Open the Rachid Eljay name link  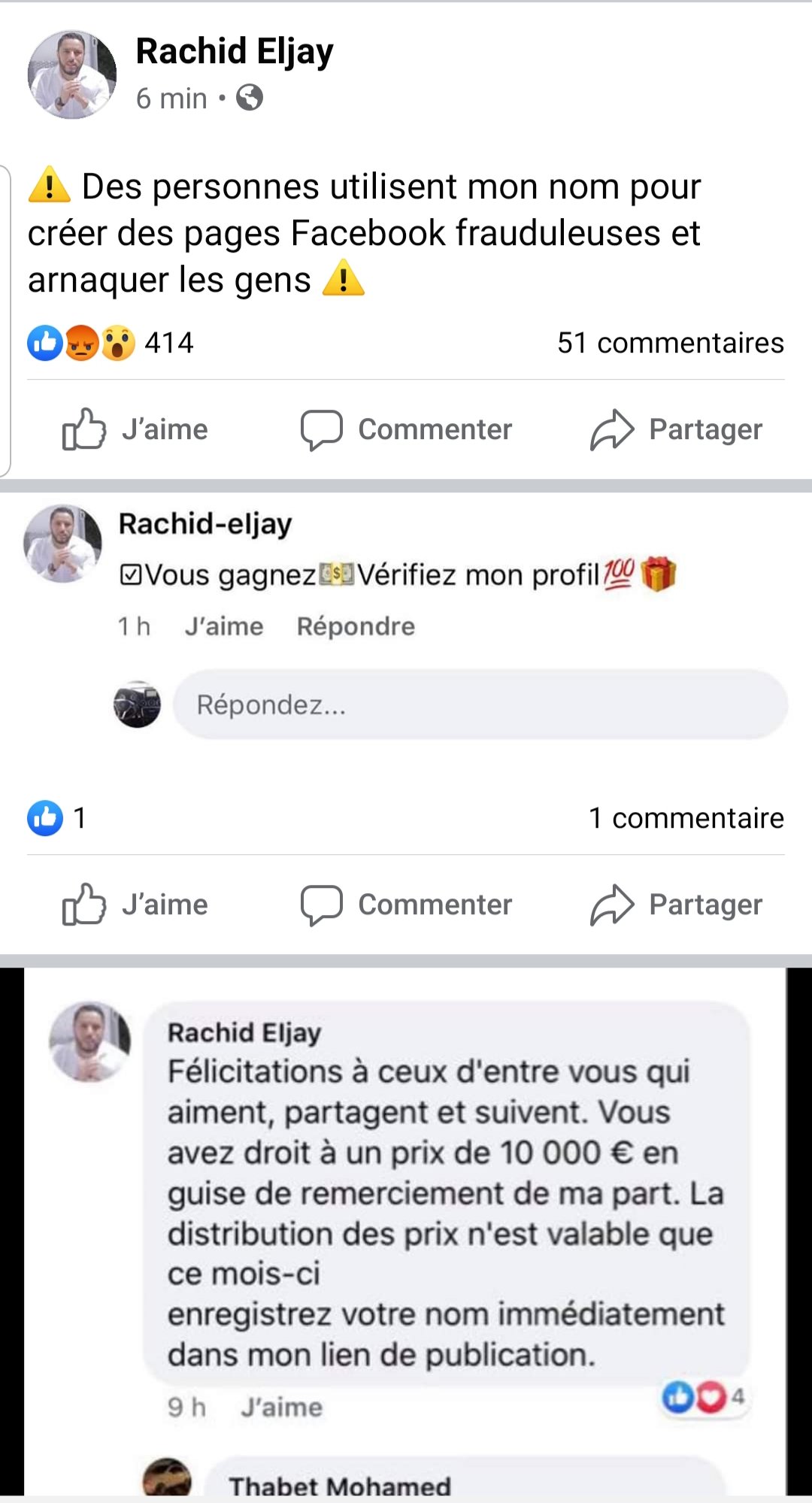234,52
